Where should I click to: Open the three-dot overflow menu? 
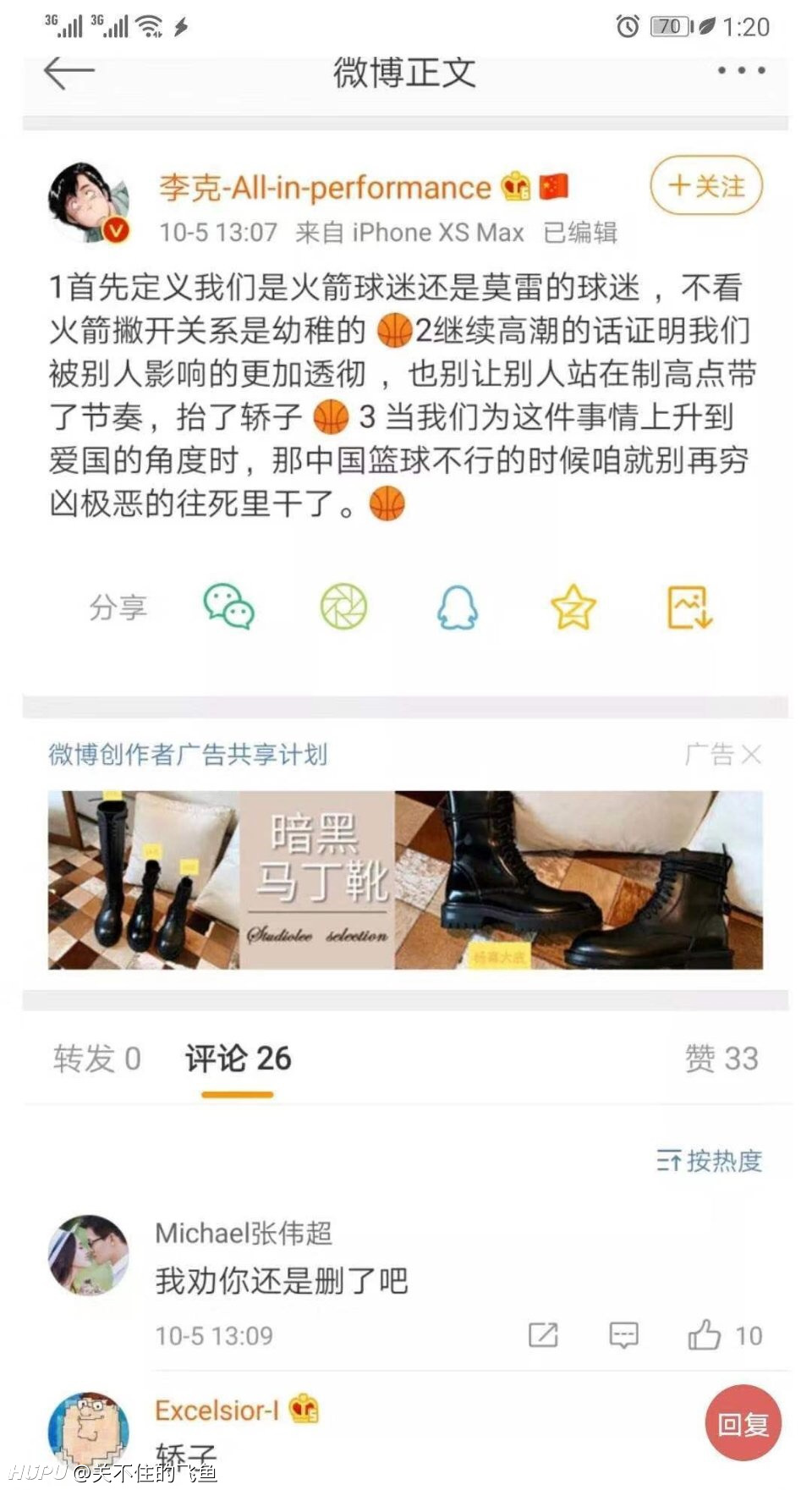click(741, 71)
